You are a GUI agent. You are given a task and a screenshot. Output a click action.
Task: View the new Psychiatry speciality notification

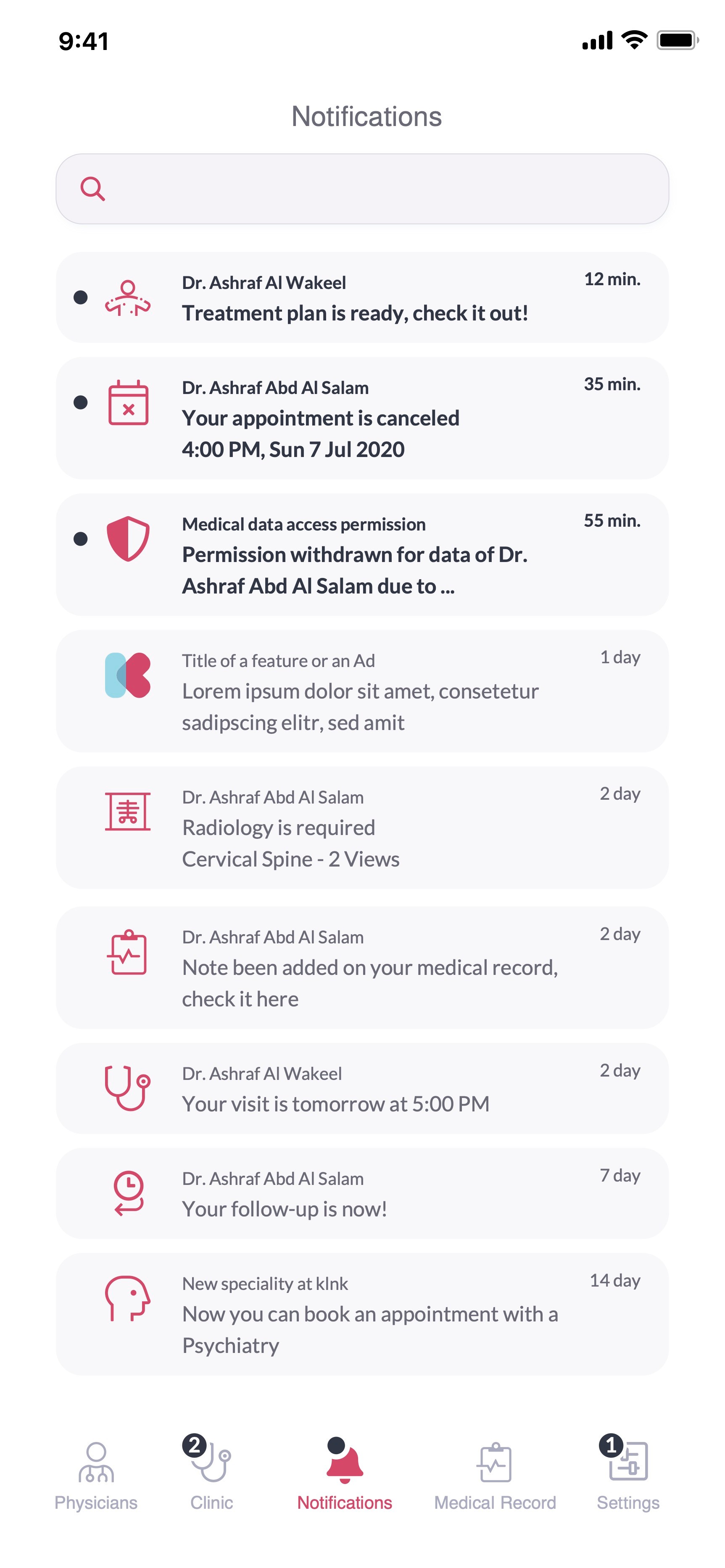(x=362, y=1313)
